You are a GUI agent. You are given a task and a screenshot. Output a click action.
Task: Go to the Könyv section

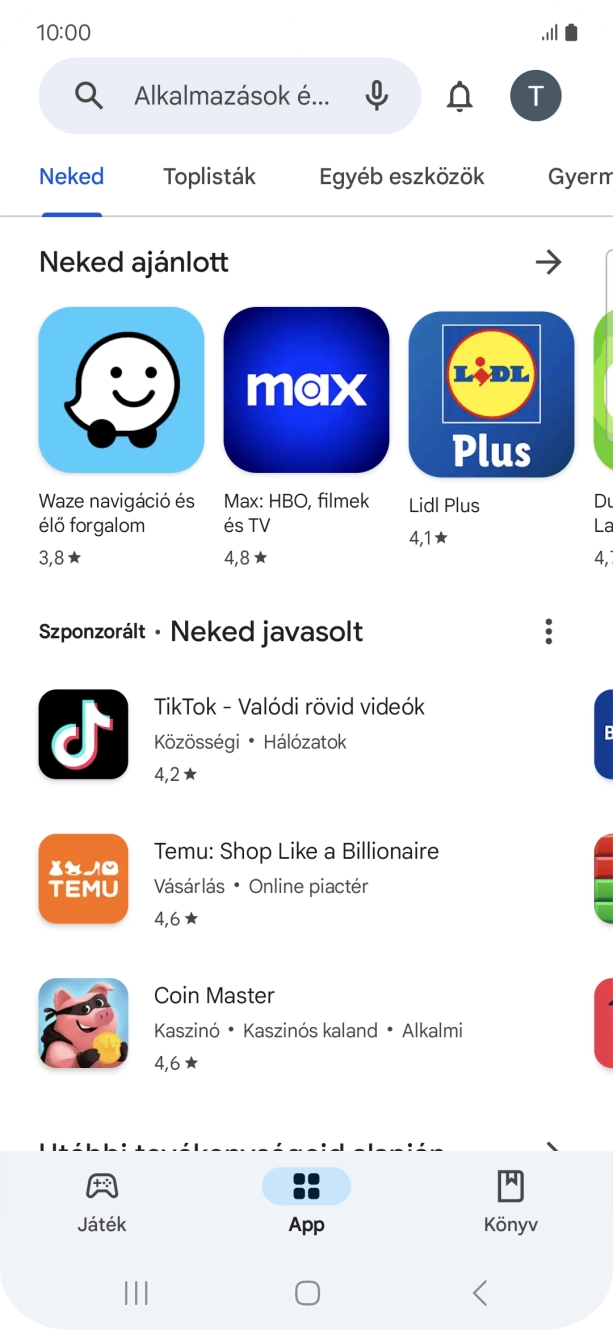coord(510,1203)
